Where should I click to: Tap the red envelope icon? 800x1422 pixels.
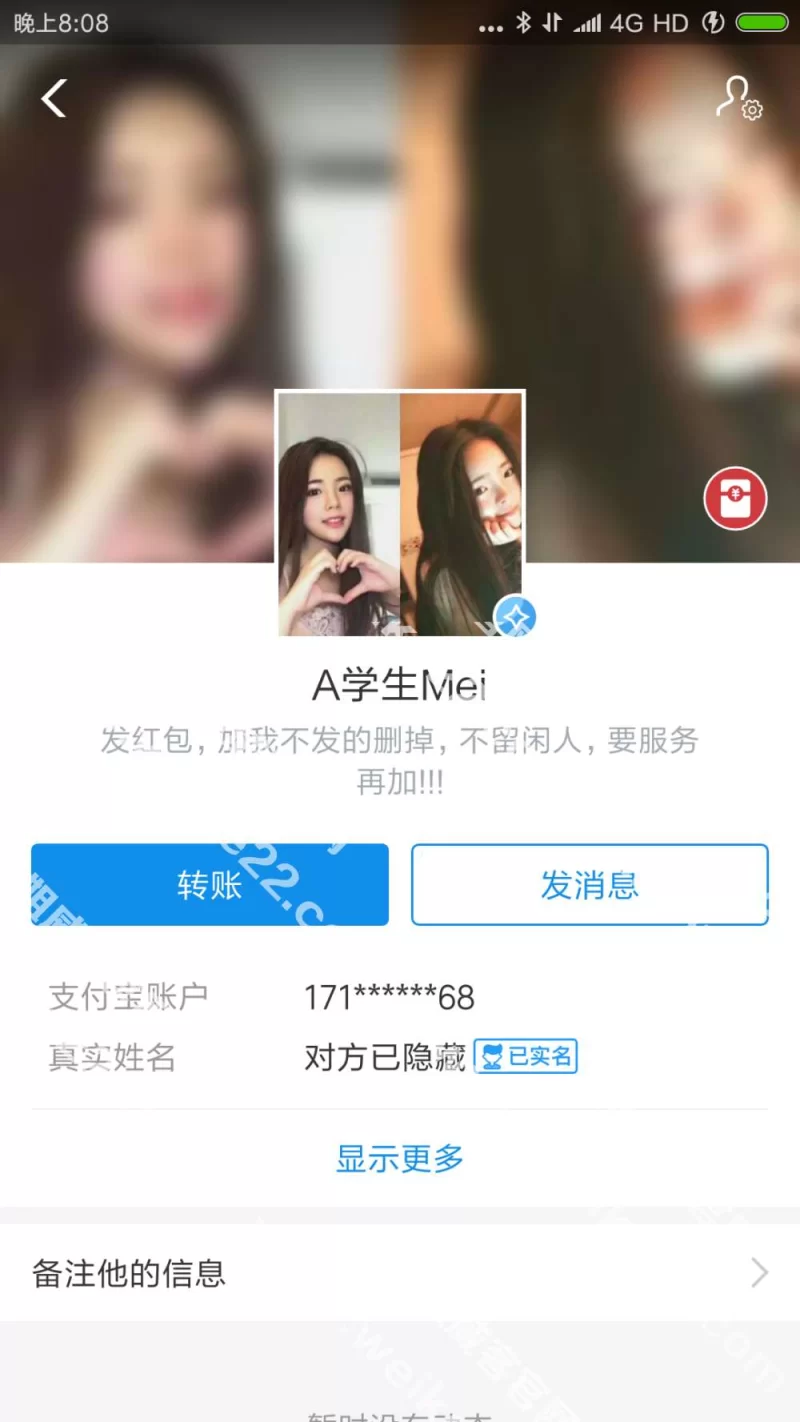tap(735, 498)
